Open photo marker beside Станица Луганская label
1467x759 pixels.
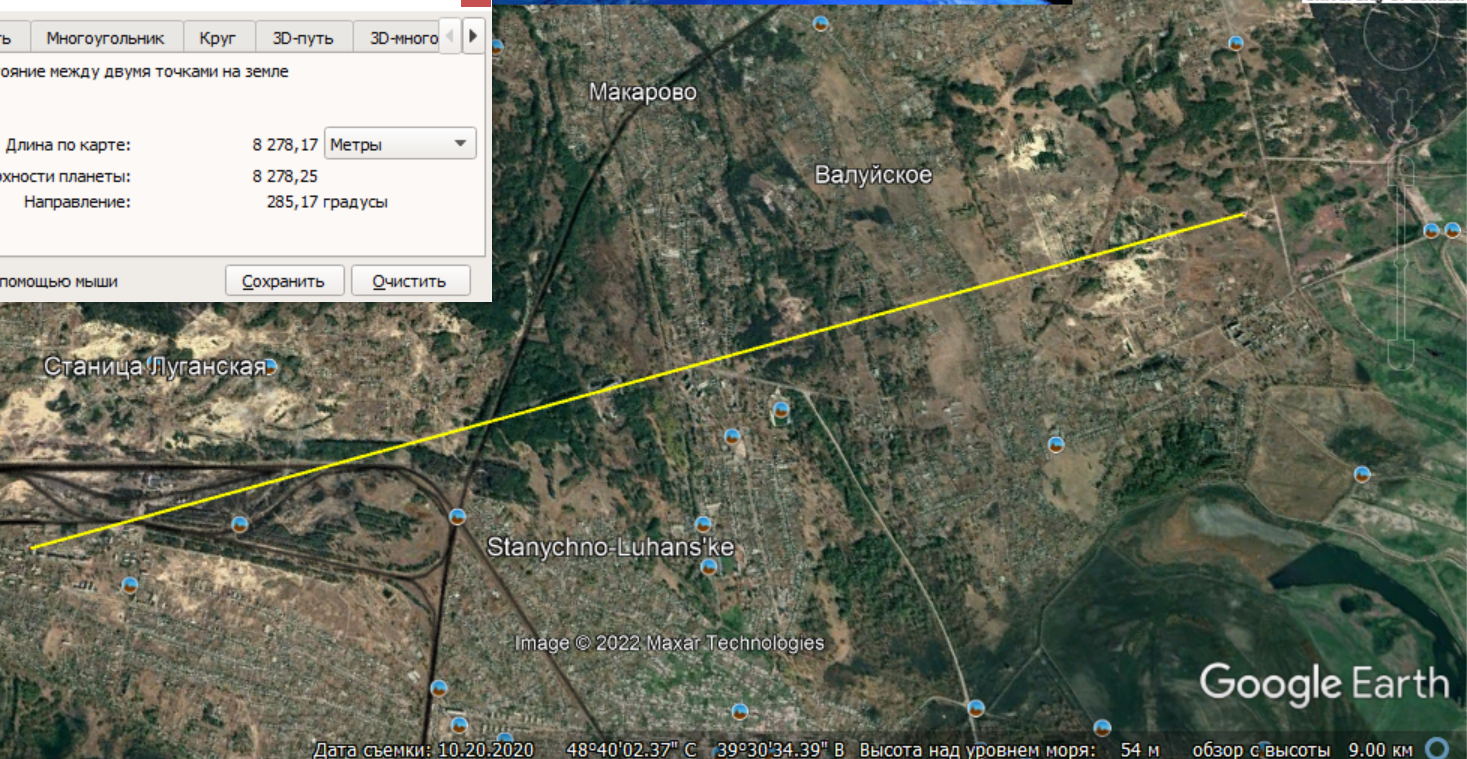coord(269,367)
